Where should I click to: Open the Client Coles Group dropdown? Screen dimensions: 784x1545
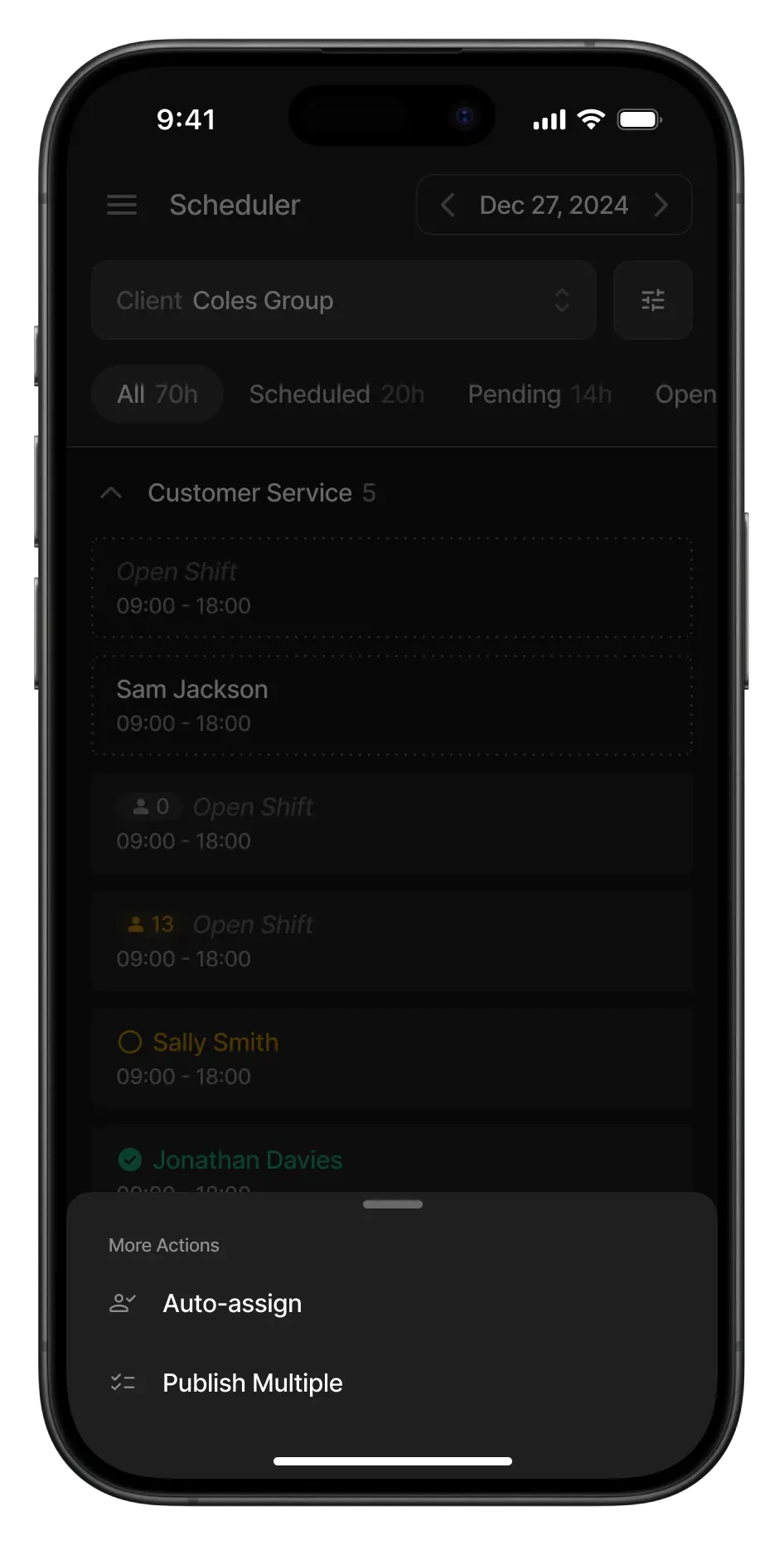(343, 300)
